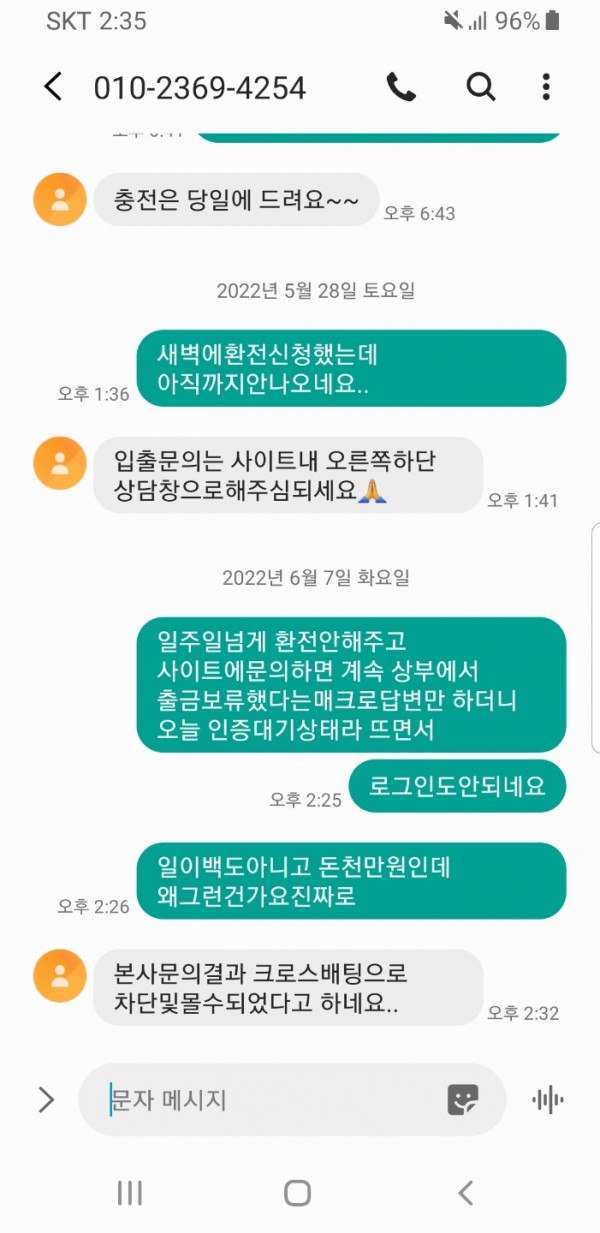
Task: Open the sticker picker in message field
Action: point(462,1101)
